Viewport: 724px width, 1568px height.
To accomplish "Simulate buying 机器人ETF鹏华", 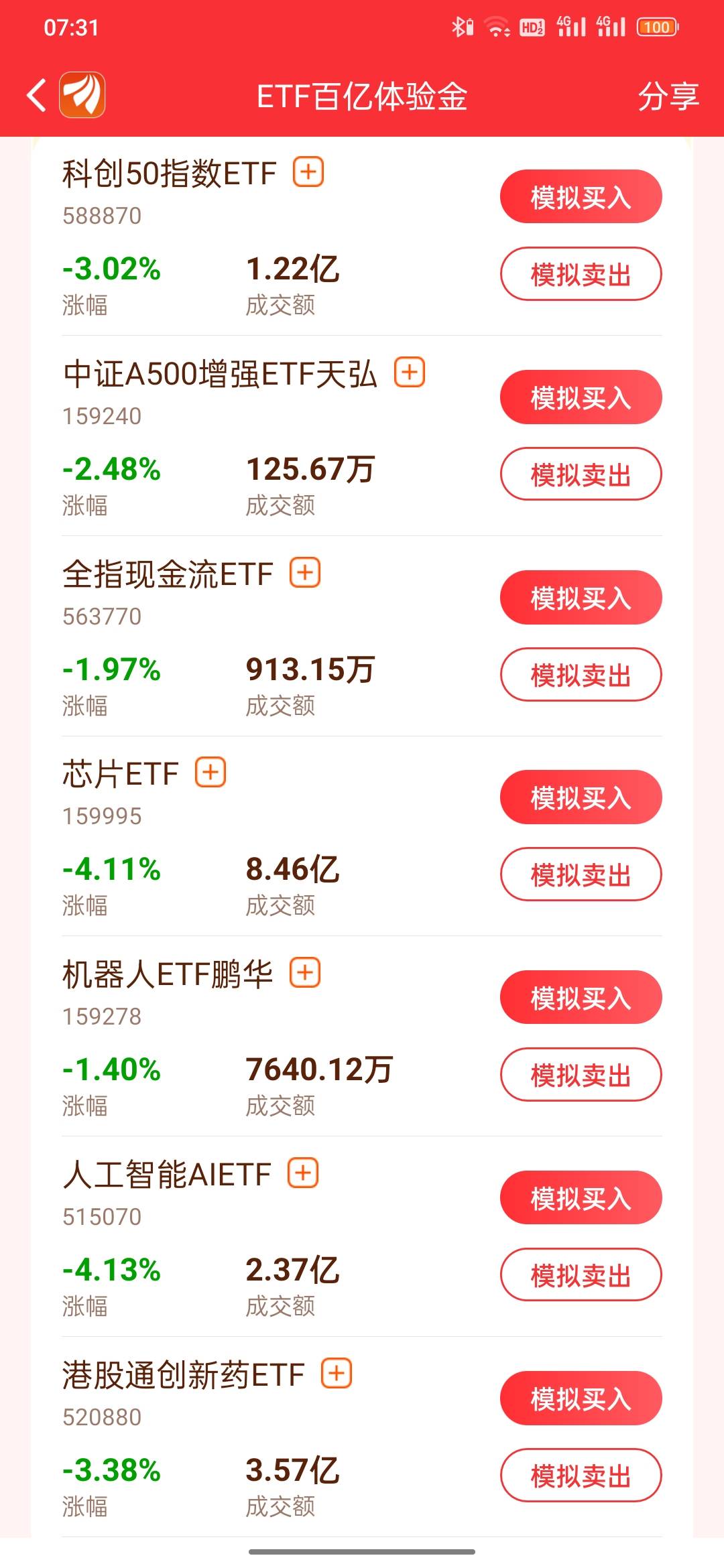I will 581,998.
